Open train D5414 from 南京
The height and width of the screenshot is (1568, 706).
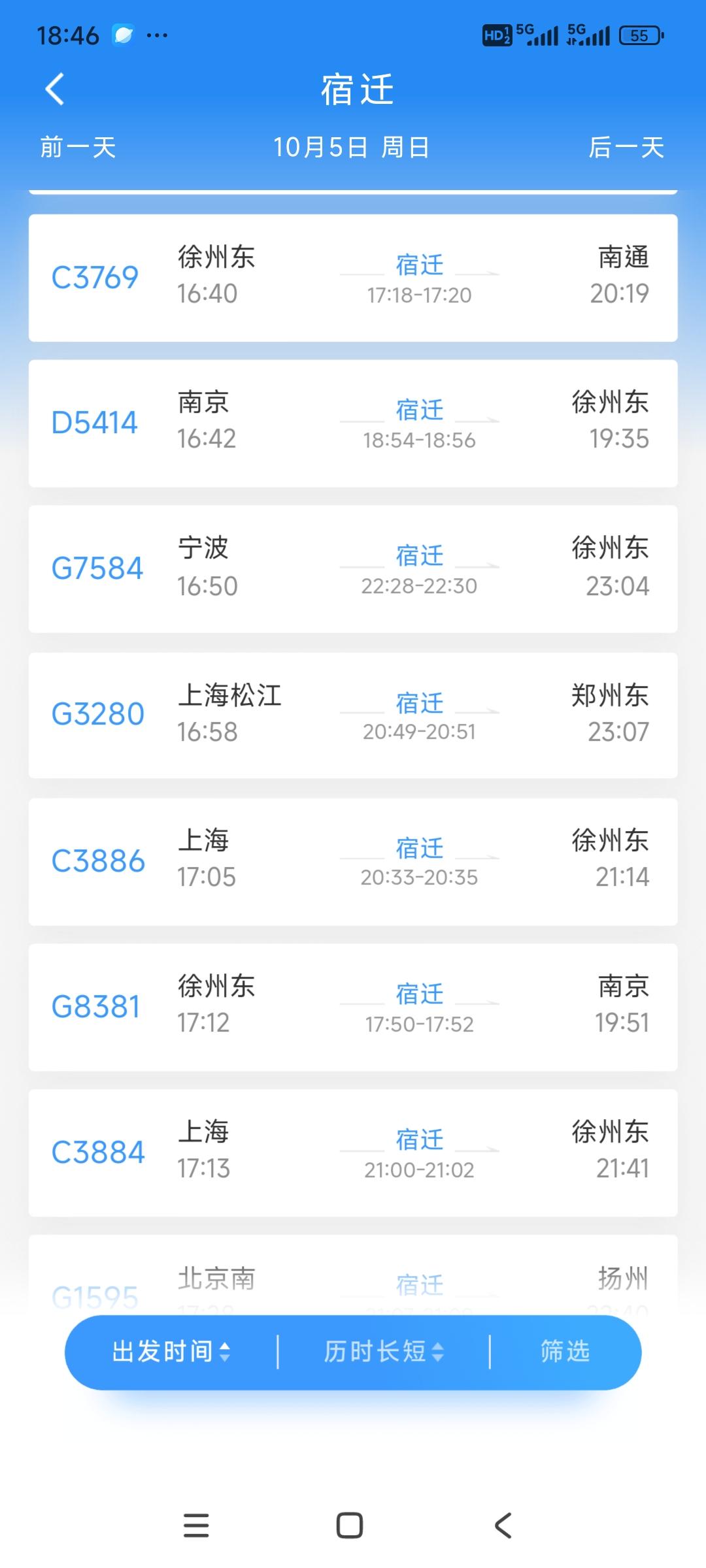pos(353,423)
